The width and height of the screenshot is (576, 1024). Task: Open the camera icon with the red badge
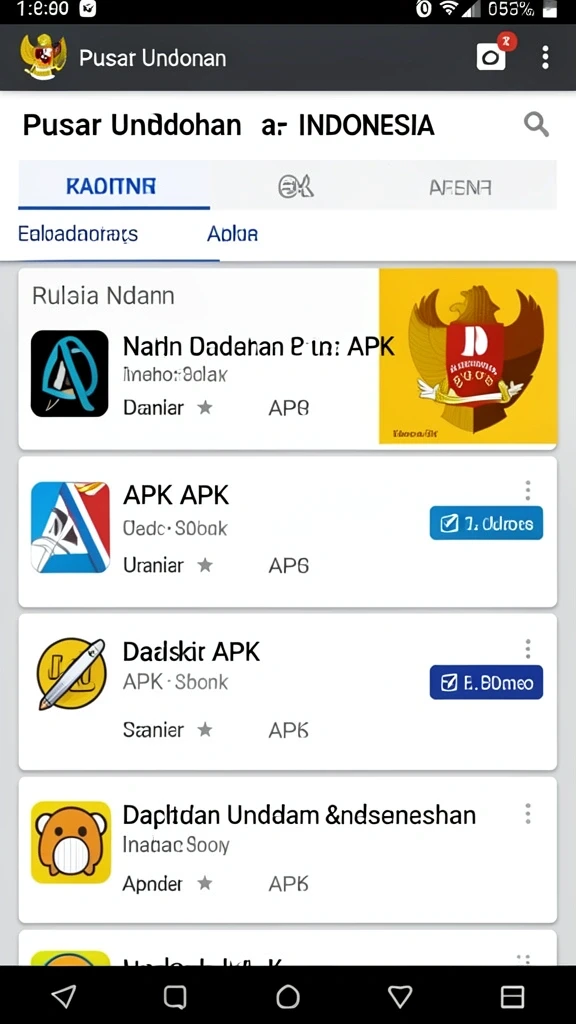click(492, 57)
